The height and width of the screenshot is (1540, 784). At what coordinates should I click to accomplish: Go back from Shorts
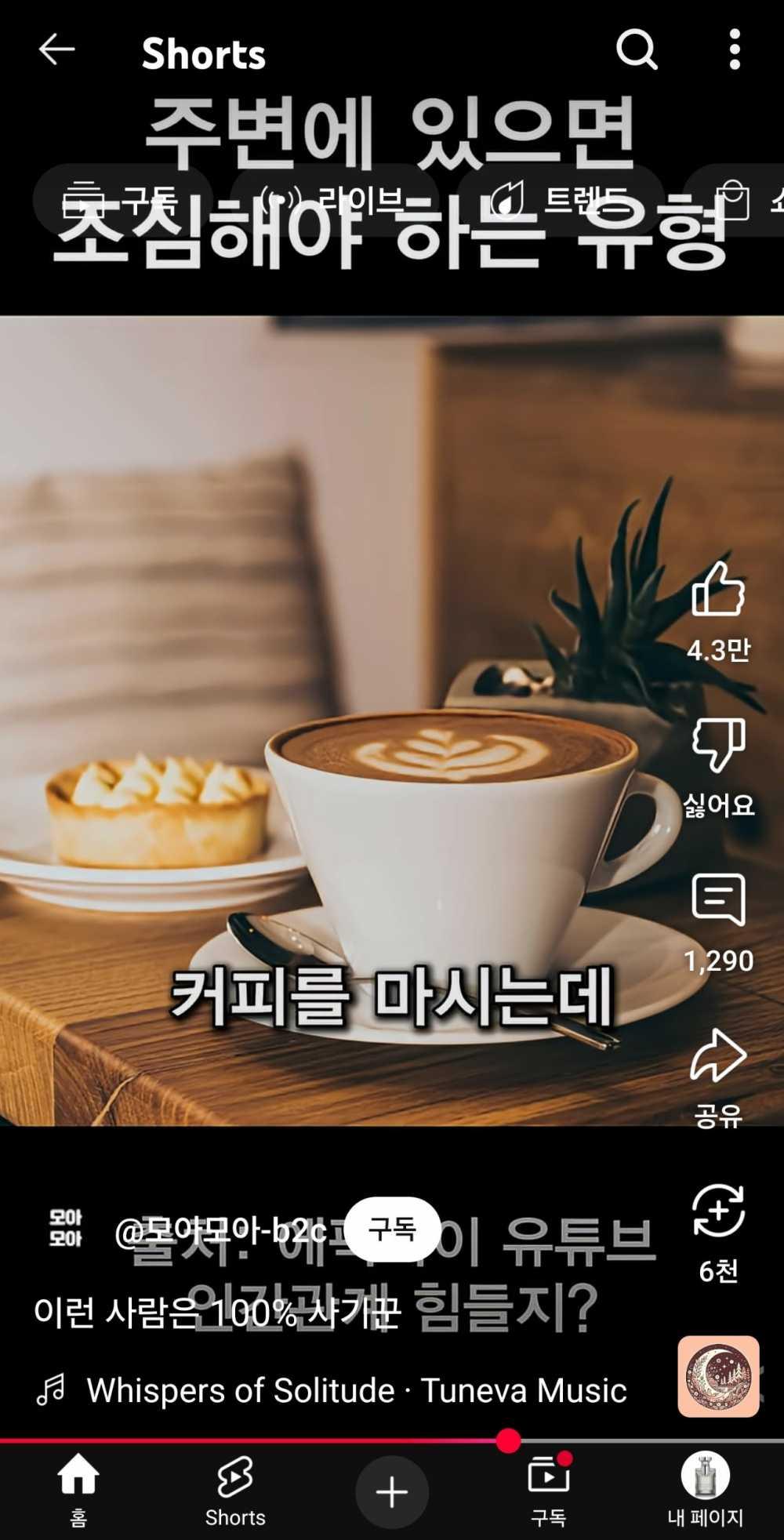pos(56,49)
